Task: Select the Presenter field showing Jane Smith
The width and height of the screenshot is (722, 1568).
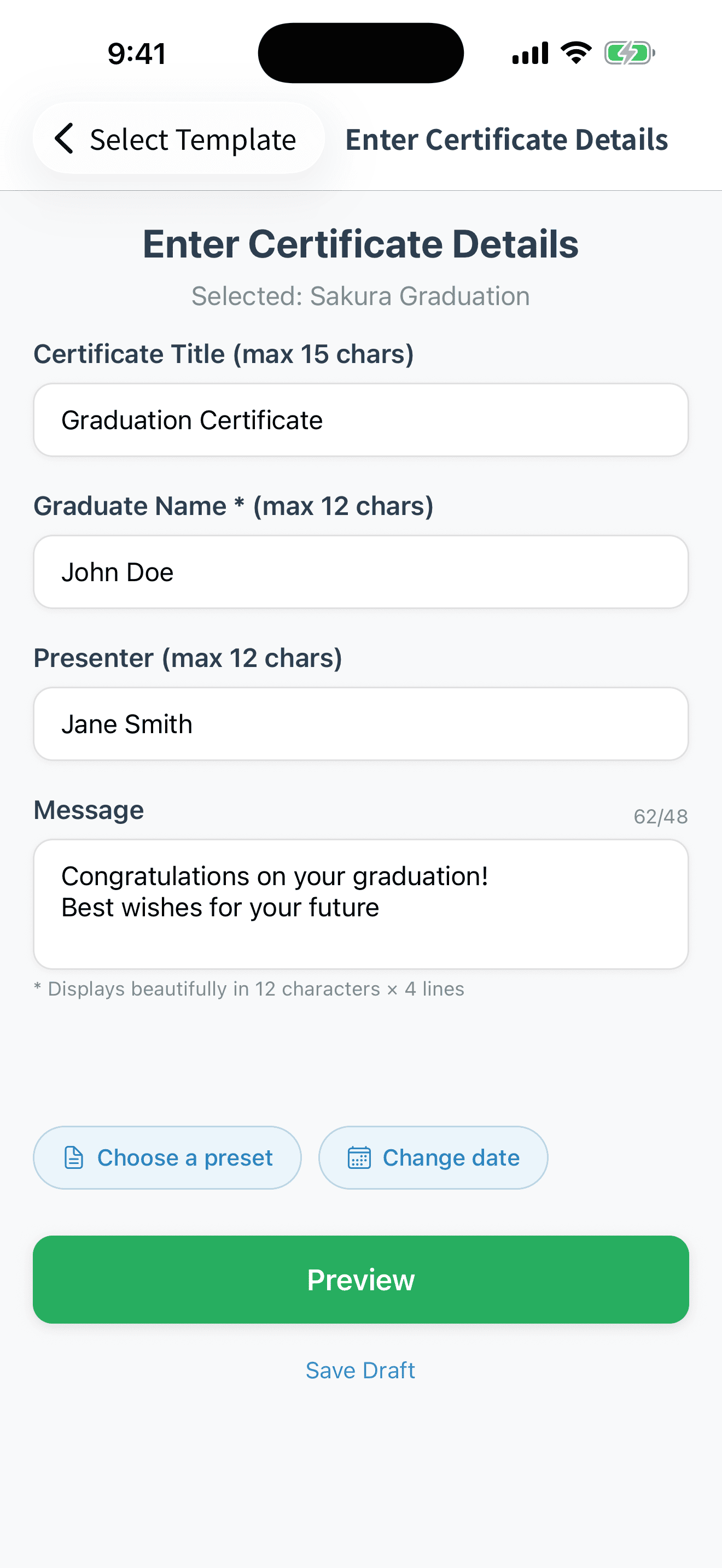Action: (360, 724)
